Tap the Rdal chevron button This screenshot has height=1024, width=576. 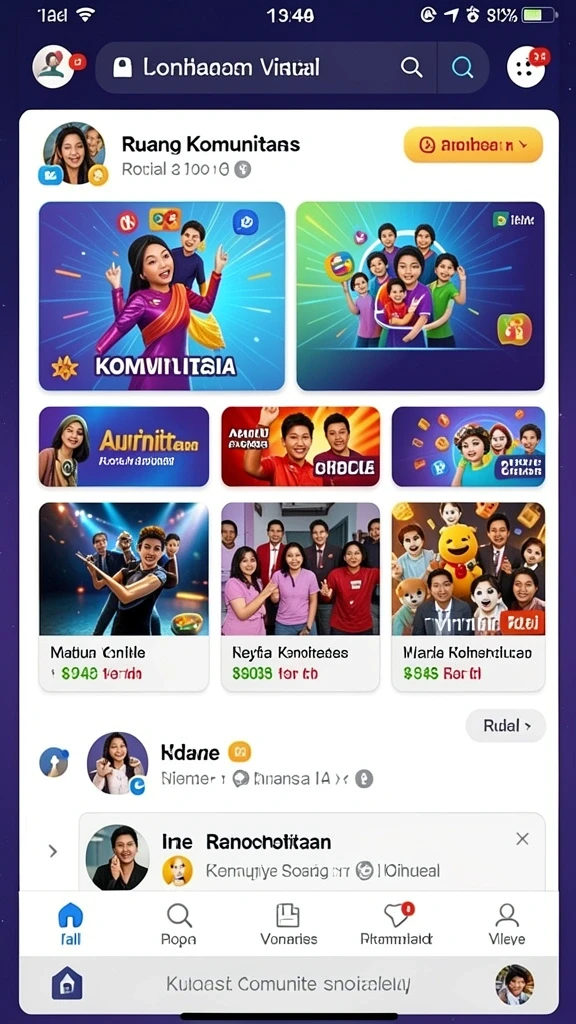[505, 726]
